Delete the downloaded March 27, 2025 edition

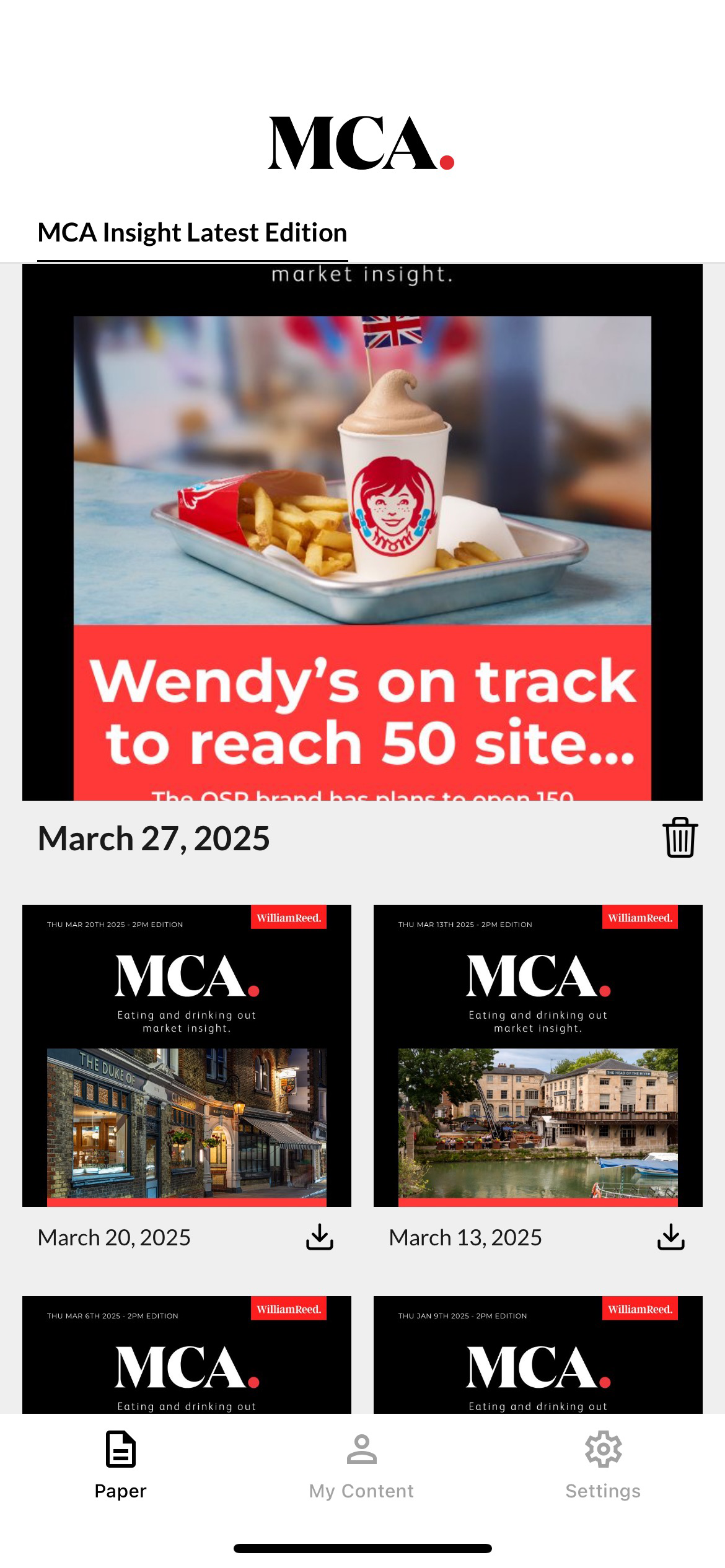pos(680,837)
